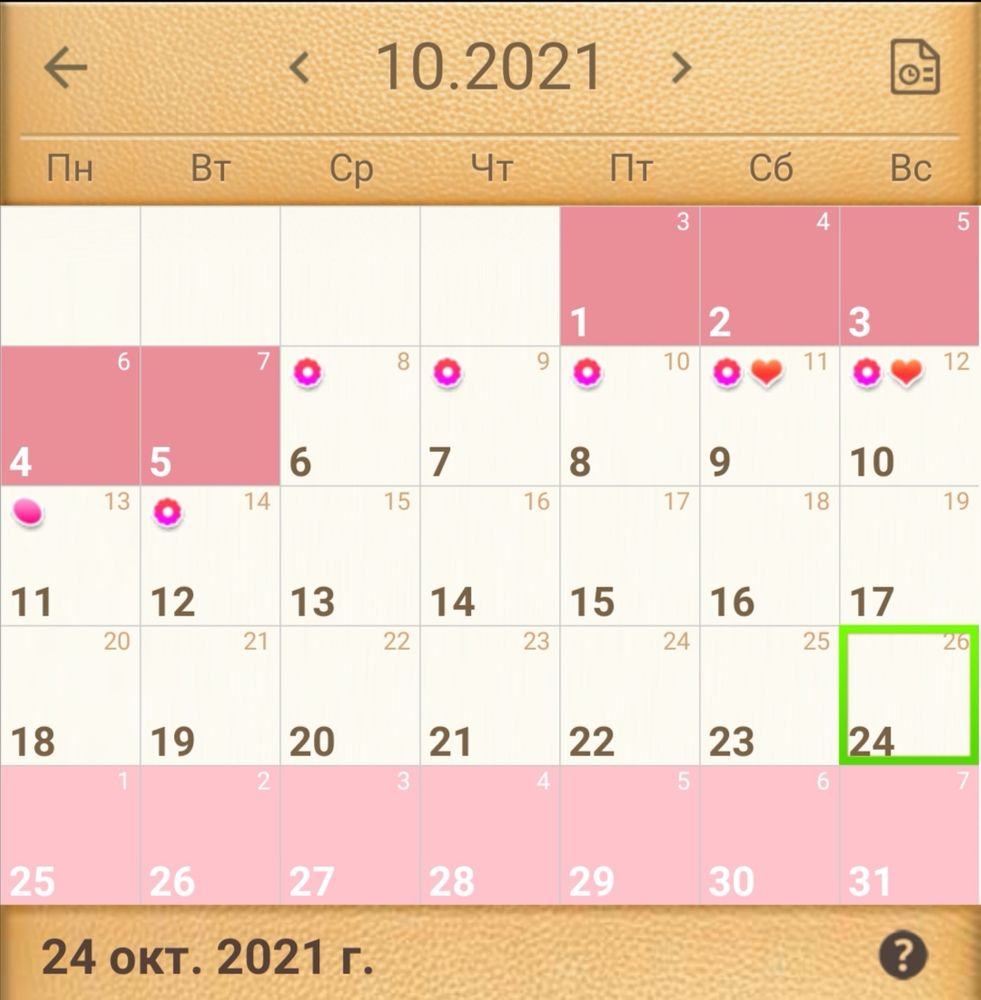Open day 9 with heart icon
The height and width of the screenshot is (1000, 981).
point(769,416)
